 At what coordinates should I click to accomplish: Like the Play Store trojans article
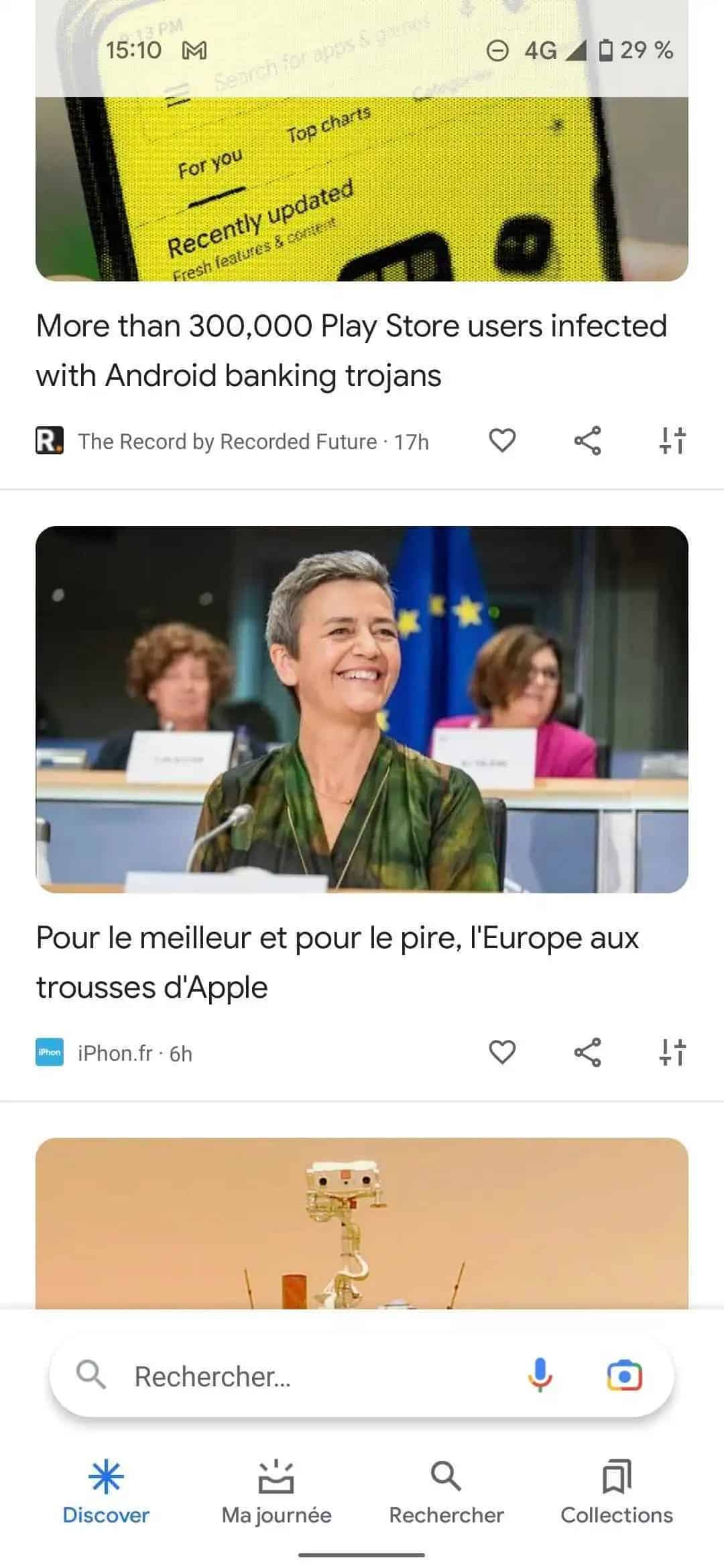(502, 440)
